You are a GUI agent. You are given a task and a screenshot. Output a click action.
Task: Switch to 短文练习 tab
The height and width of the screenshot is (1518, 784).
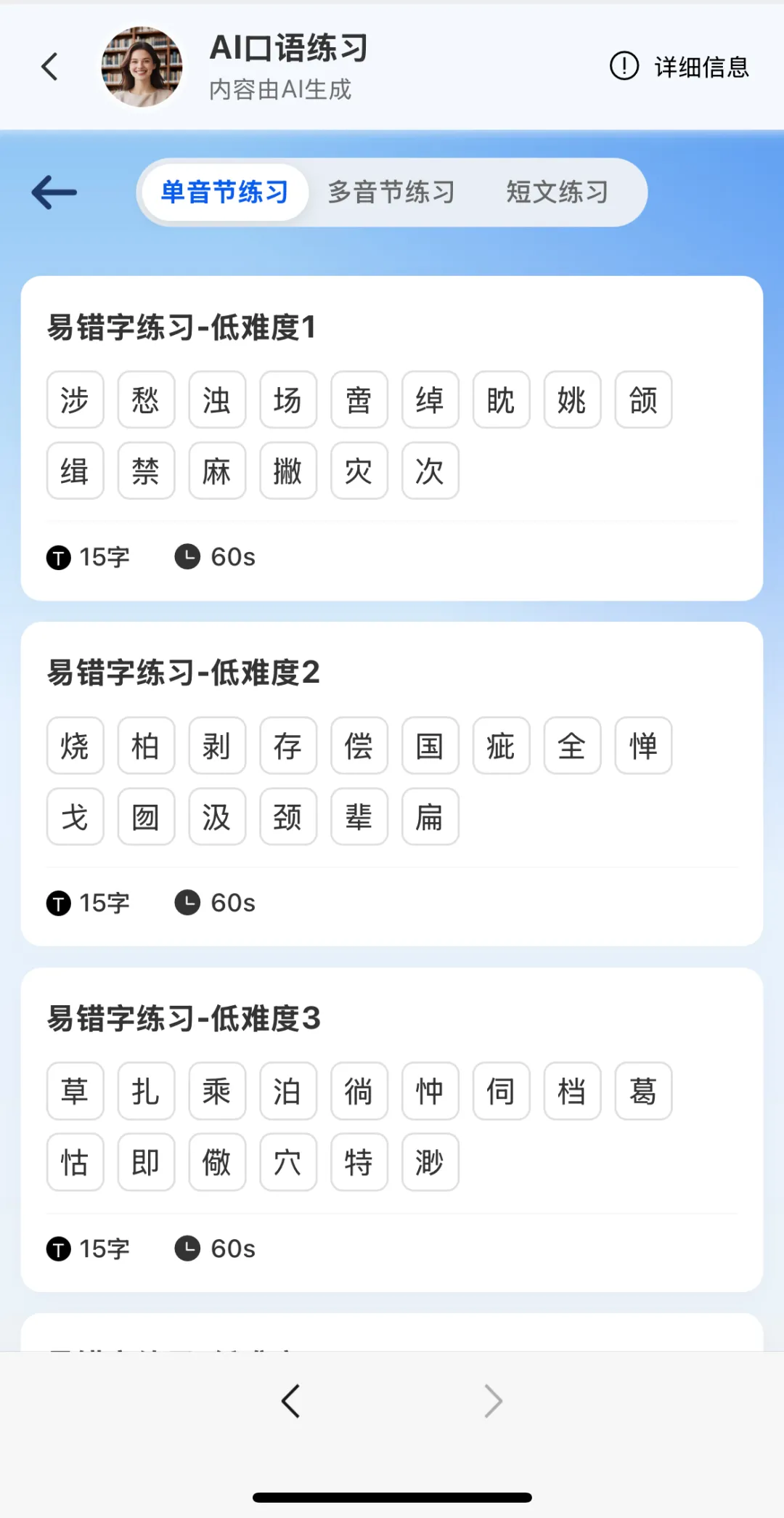point(558,192)
